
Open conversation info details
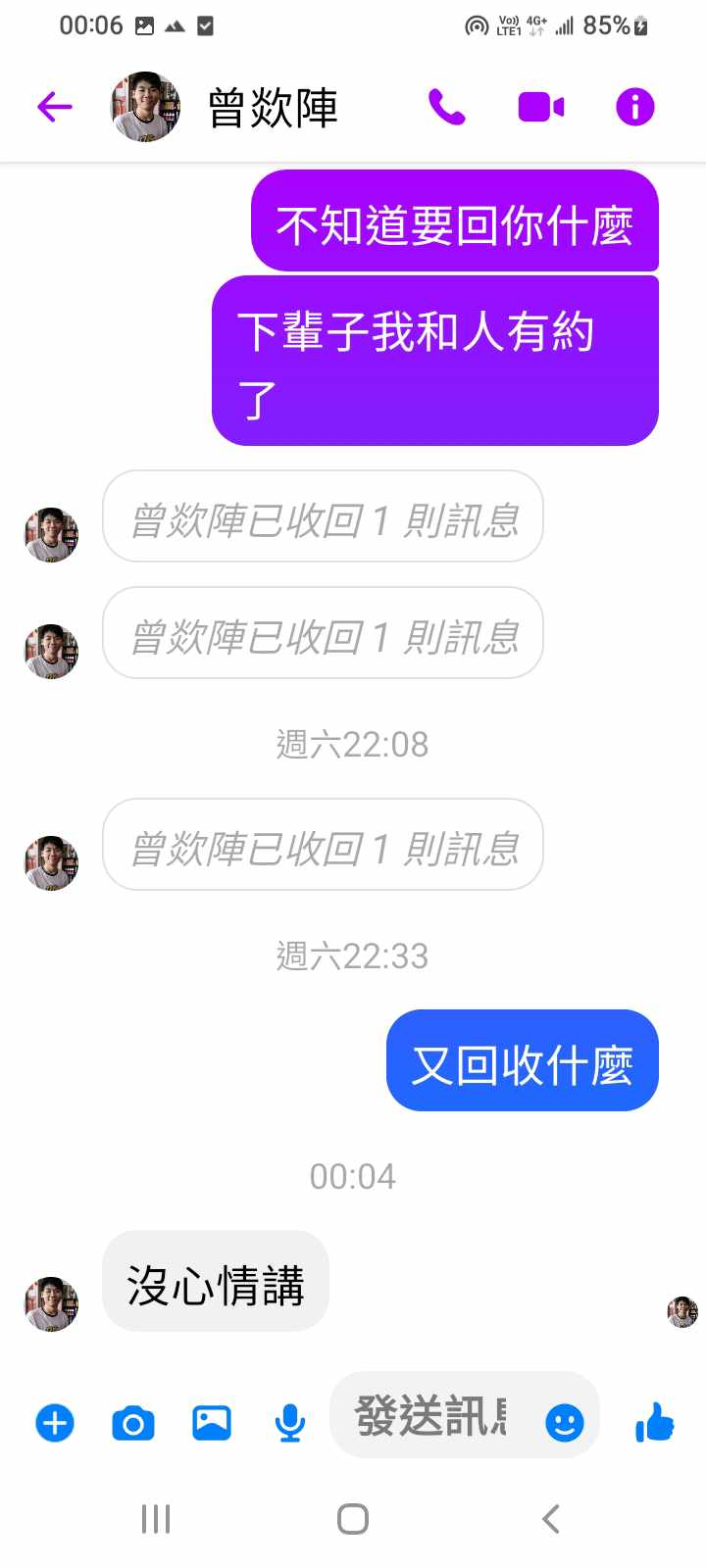coord(634,107)
